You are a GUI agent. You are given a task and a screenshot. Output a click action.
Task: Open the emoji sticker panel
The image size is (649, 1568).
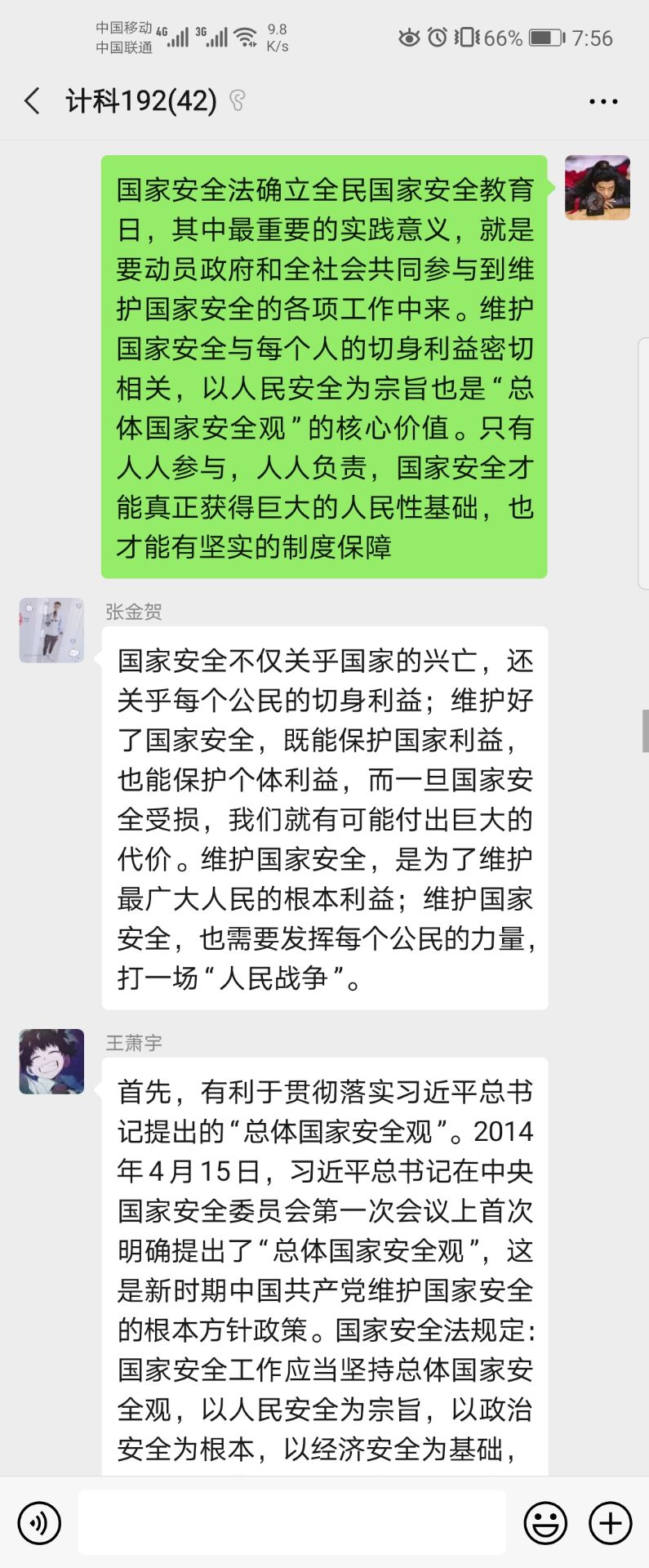[x=545, y=1523]
